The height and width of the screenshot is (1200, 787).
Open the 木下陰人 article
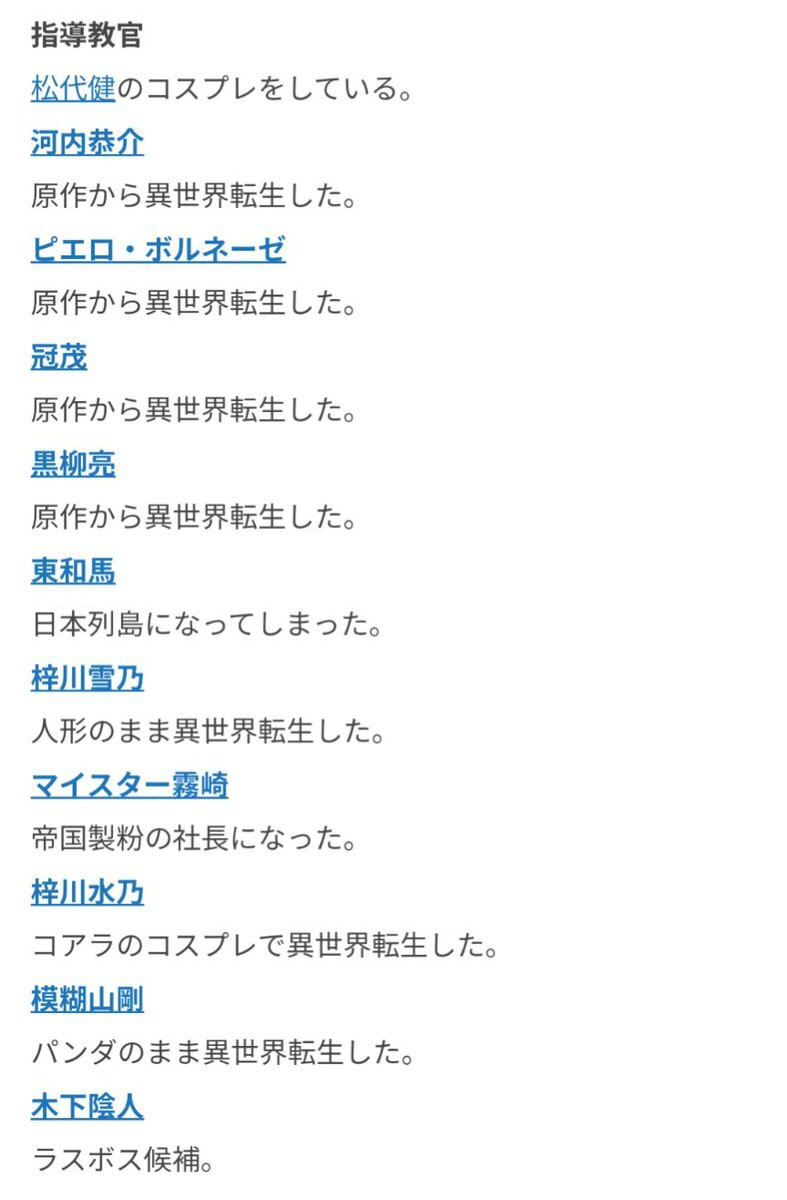87,1106
